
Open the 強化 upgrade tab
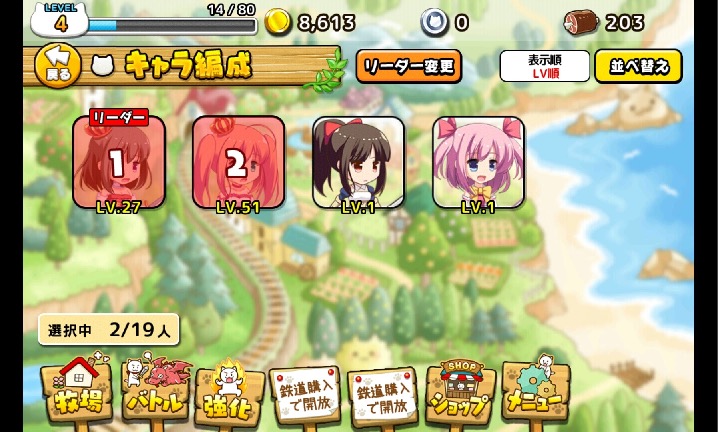coord(228,396)
